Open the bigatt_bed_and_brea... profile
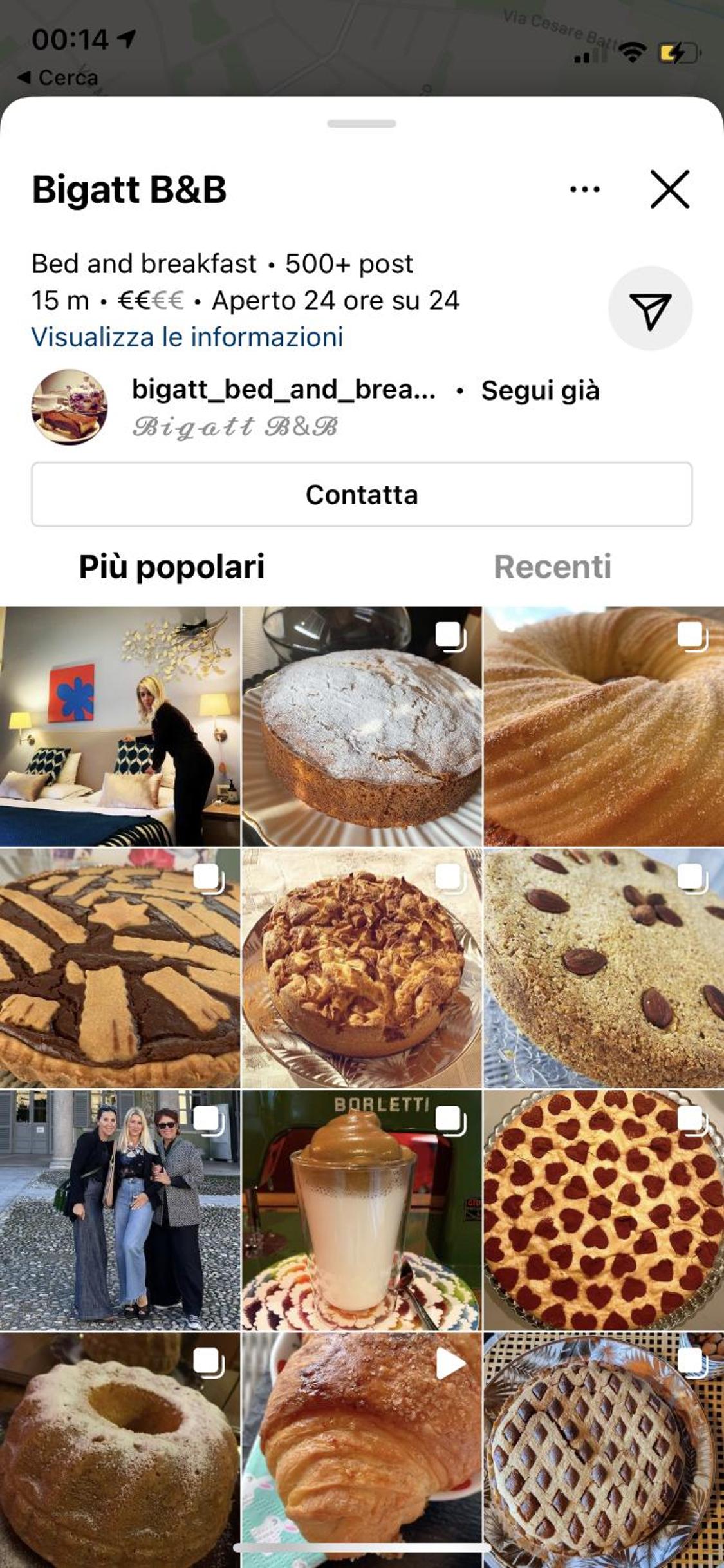The height and width of the screenshot is (1568, 724). [284, 389]
